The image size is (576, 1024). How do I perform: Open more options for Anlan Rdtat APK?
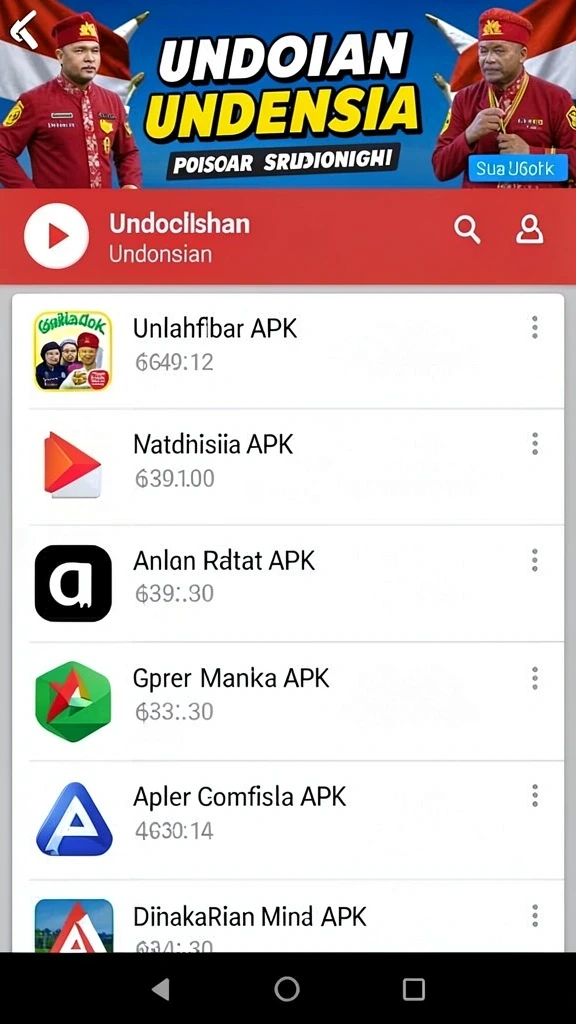[534, 560]
